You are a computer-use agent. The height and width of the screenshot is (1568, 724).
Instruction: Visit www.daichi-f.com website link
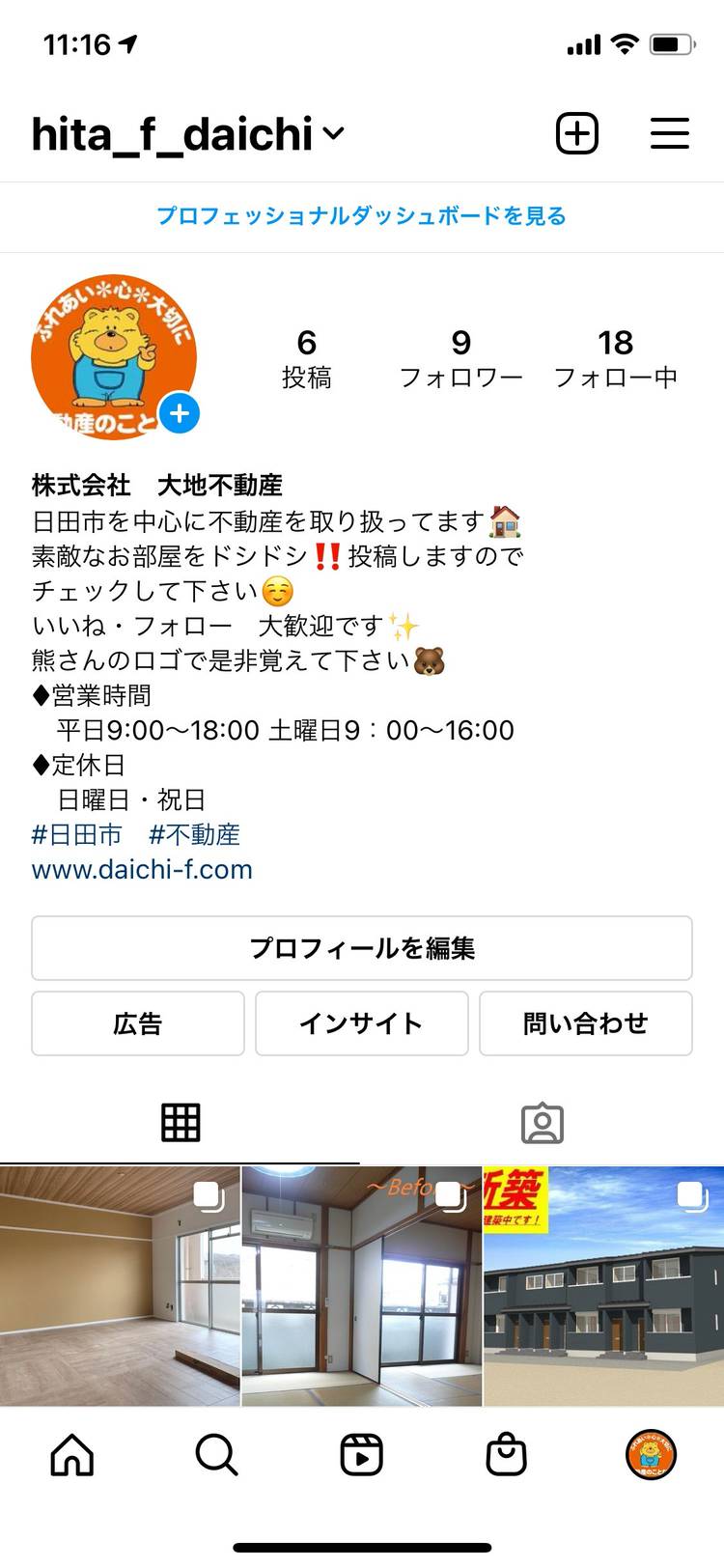142,869
